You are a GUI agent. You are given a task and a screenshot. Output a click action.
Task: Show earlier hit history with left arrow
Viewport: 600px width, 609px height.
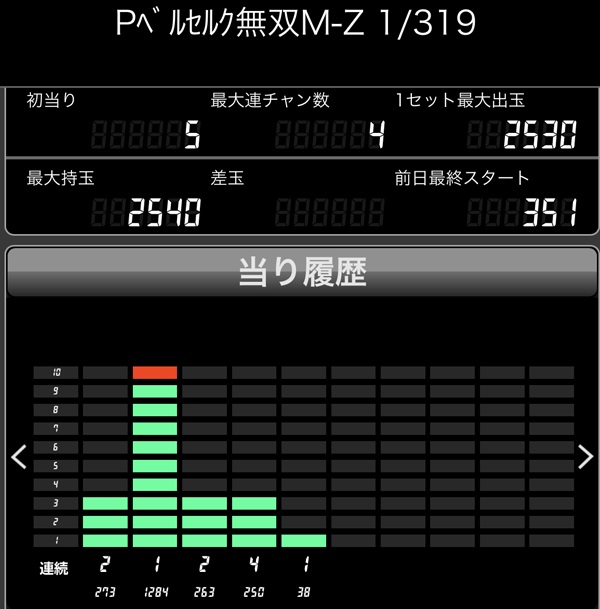click(17, 457)
